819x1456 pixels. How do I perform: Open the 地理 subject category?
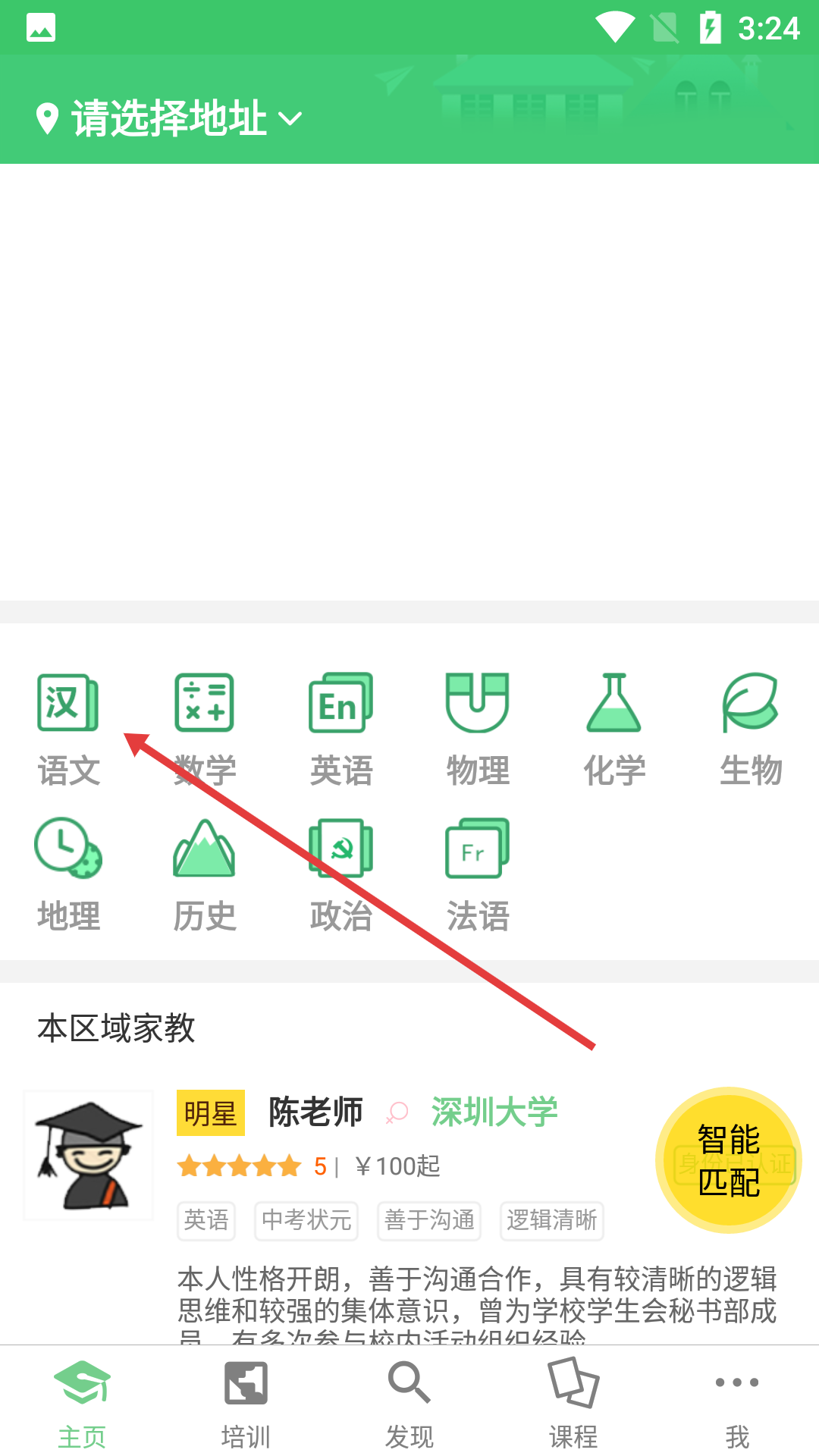[x=68, y=874]
